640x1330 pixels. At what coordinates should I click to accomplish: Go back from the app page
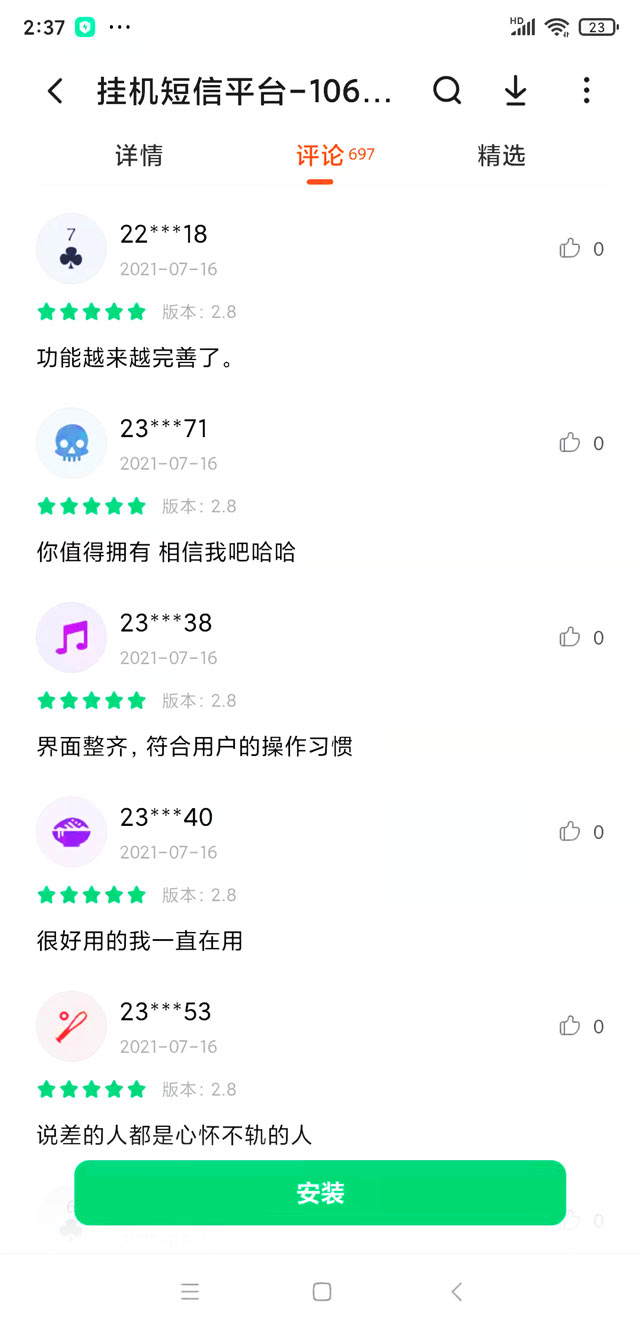pos(55,92)
